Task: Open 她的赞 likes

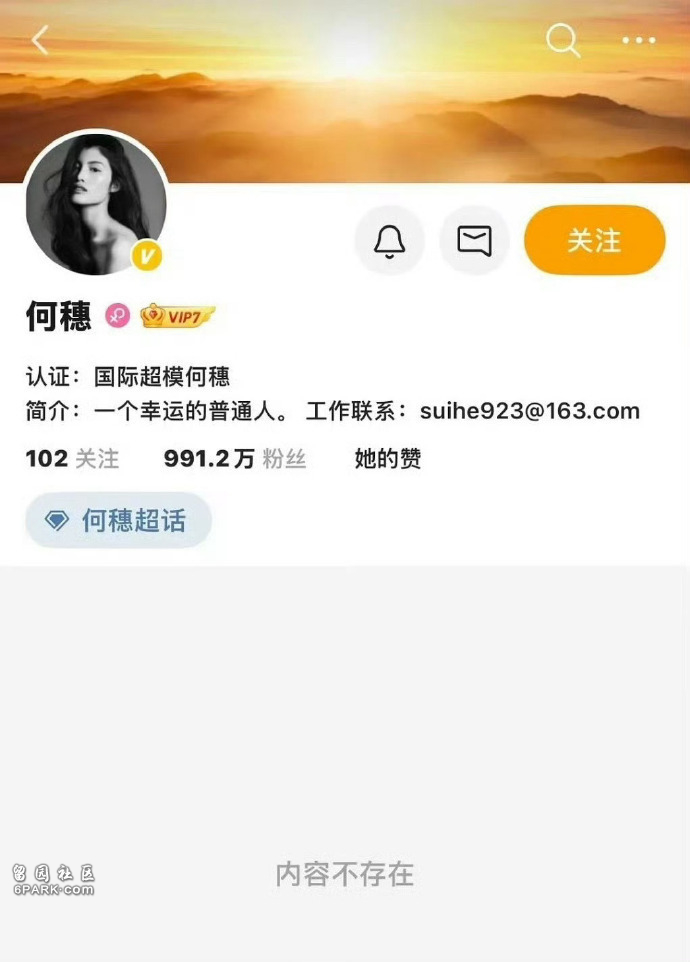Action: pos(388,459)
